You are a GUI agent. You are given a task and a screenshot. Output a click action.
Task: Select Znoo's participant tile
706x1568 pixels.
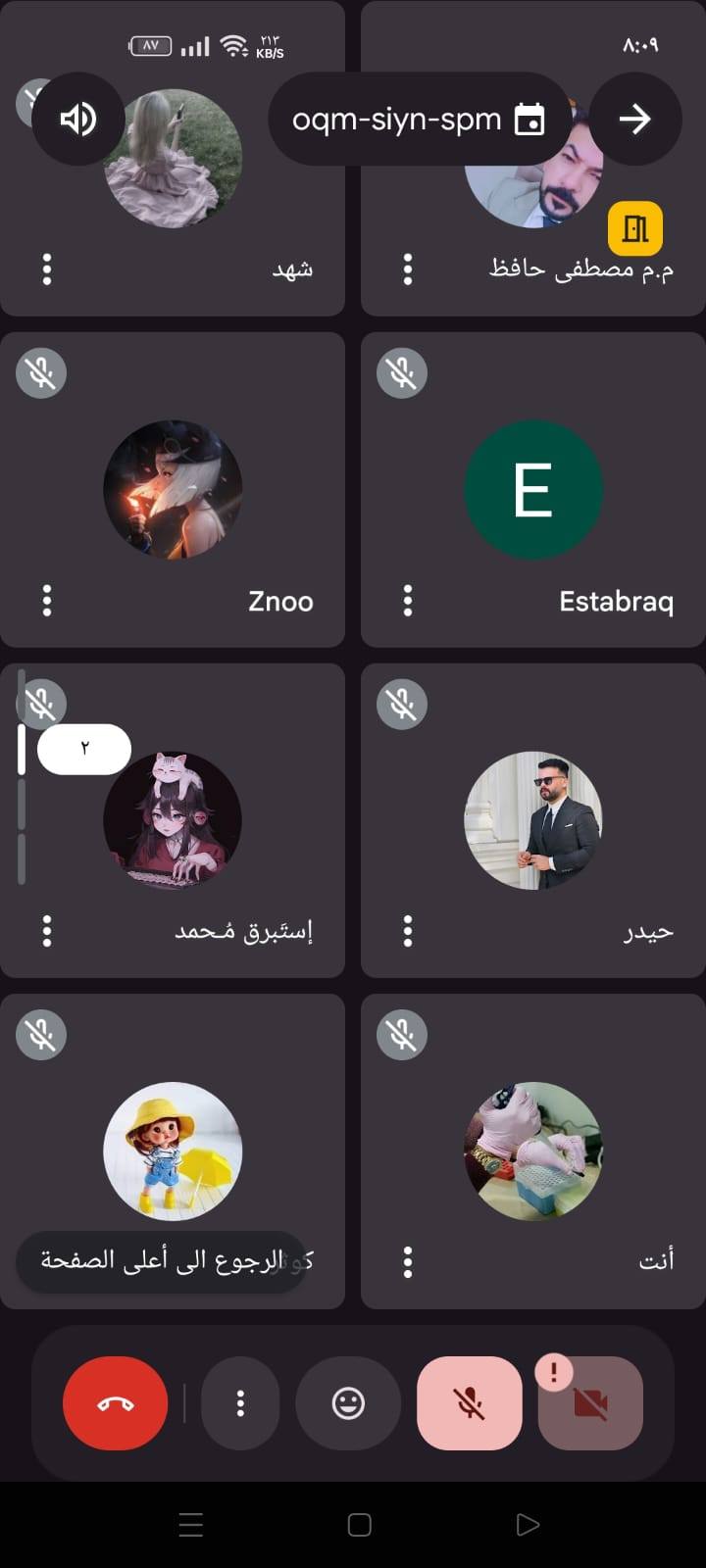tap(173, 490)
